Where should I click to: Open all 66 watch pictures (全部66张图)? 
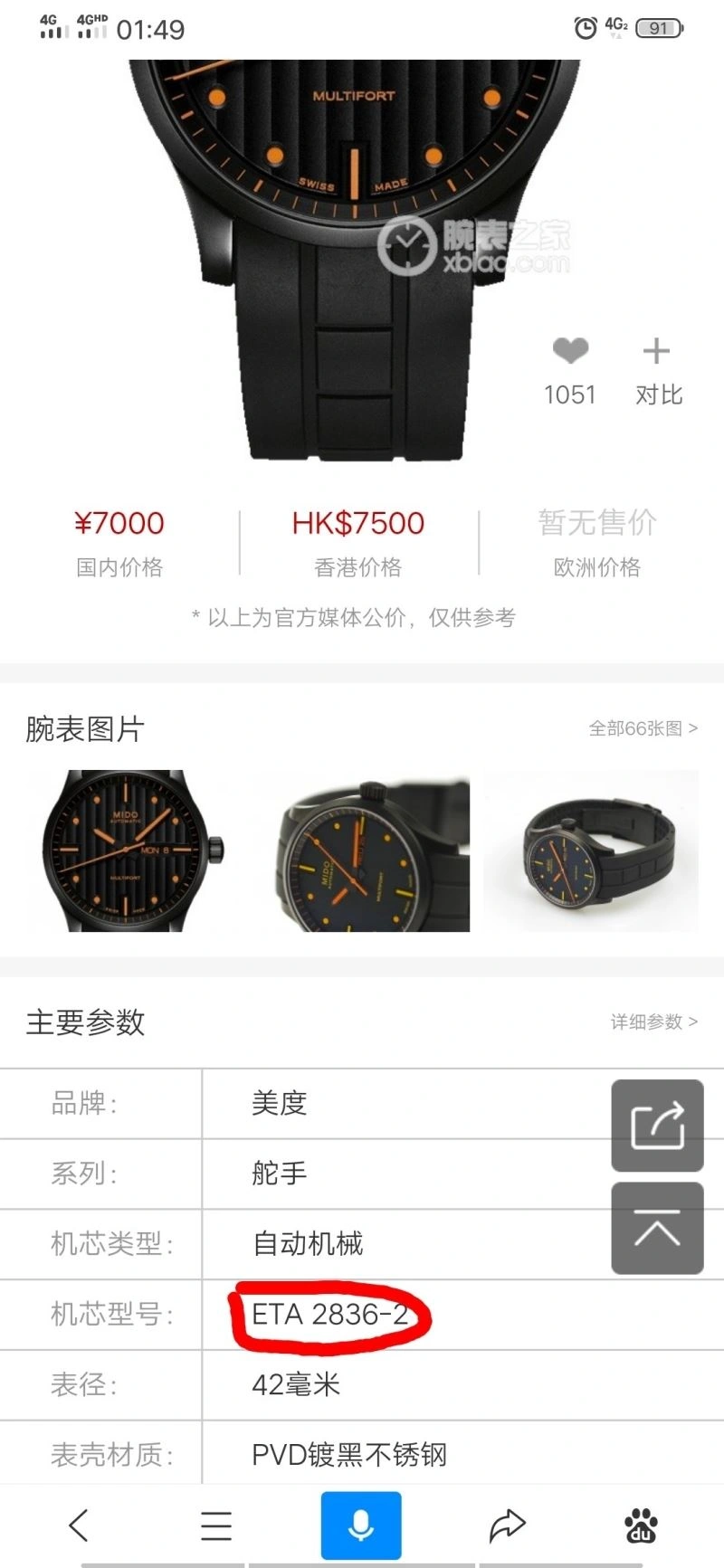tap(643, 728)
